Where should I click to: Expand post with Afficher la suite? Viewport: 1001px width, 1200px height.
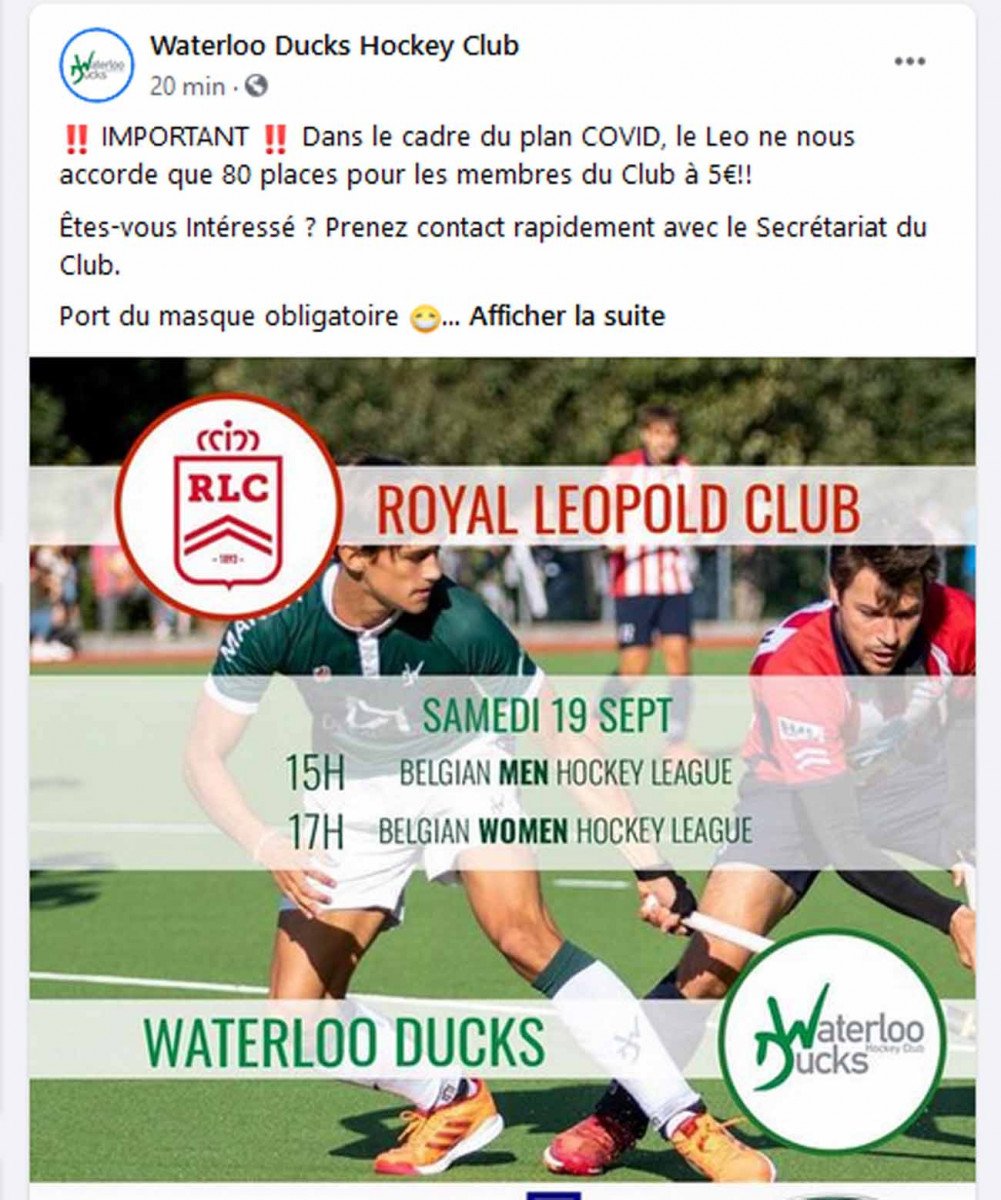pyautogui.click(x=567, y=316)
